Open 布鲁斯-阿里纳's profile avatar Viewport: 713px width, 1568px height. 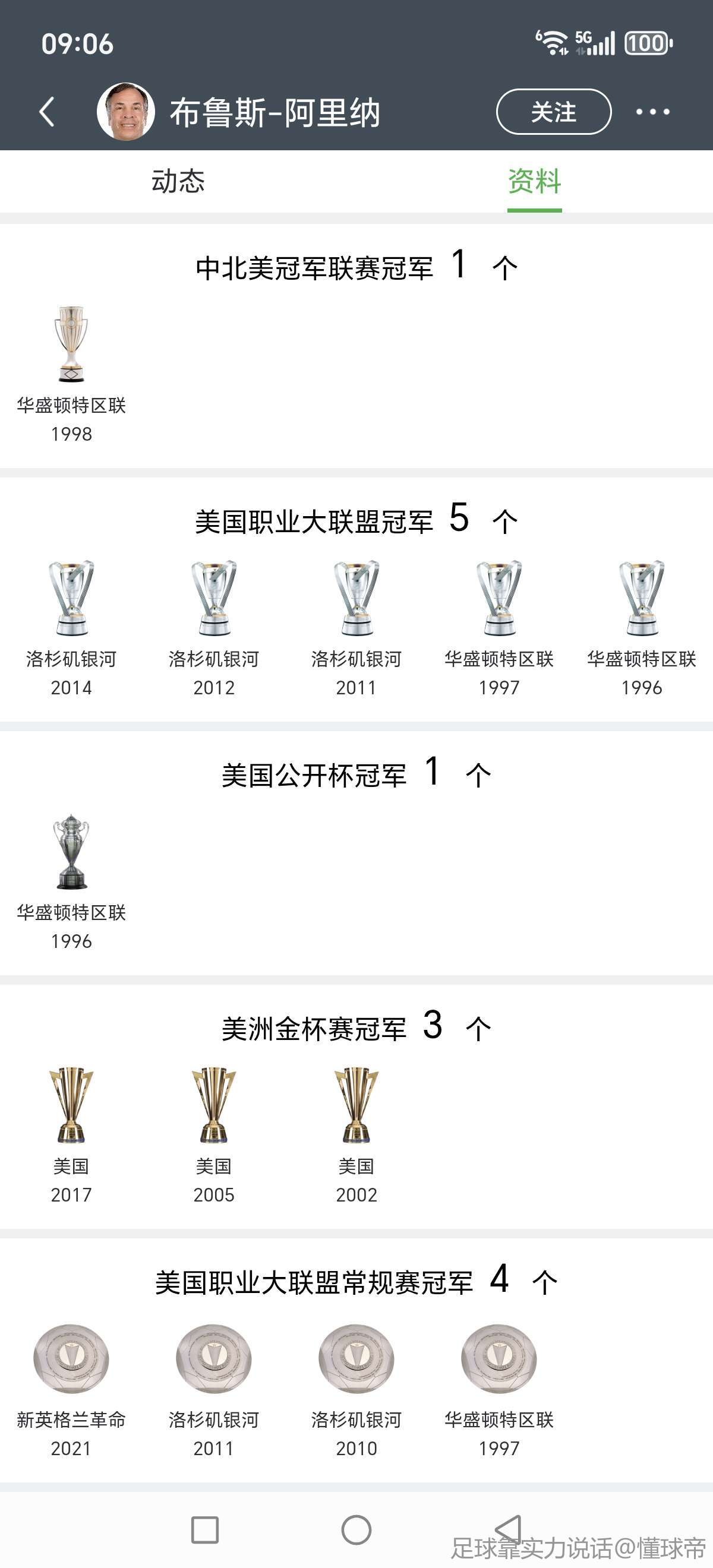pos(126,112)
